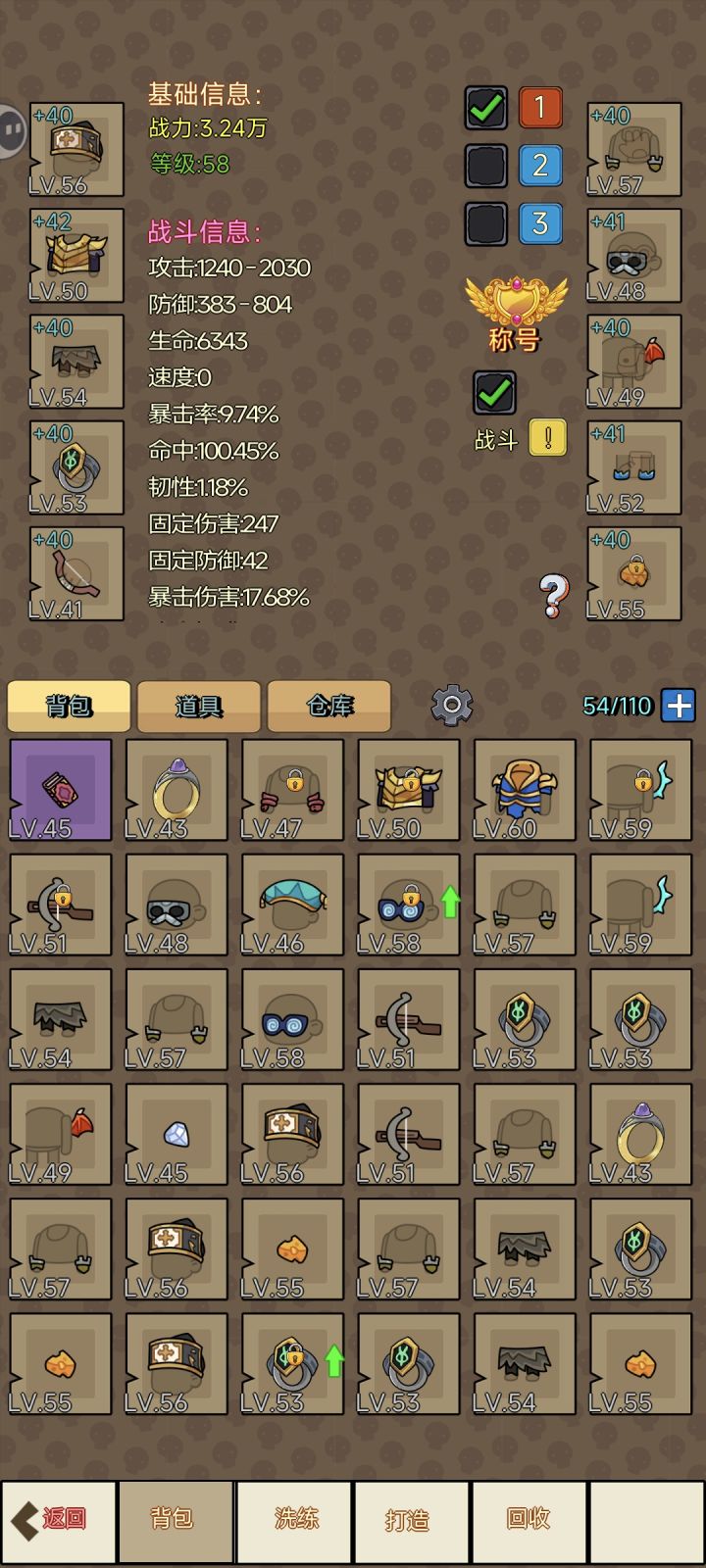Open the 仓库 warehouse tab

(x=329, y=707)
